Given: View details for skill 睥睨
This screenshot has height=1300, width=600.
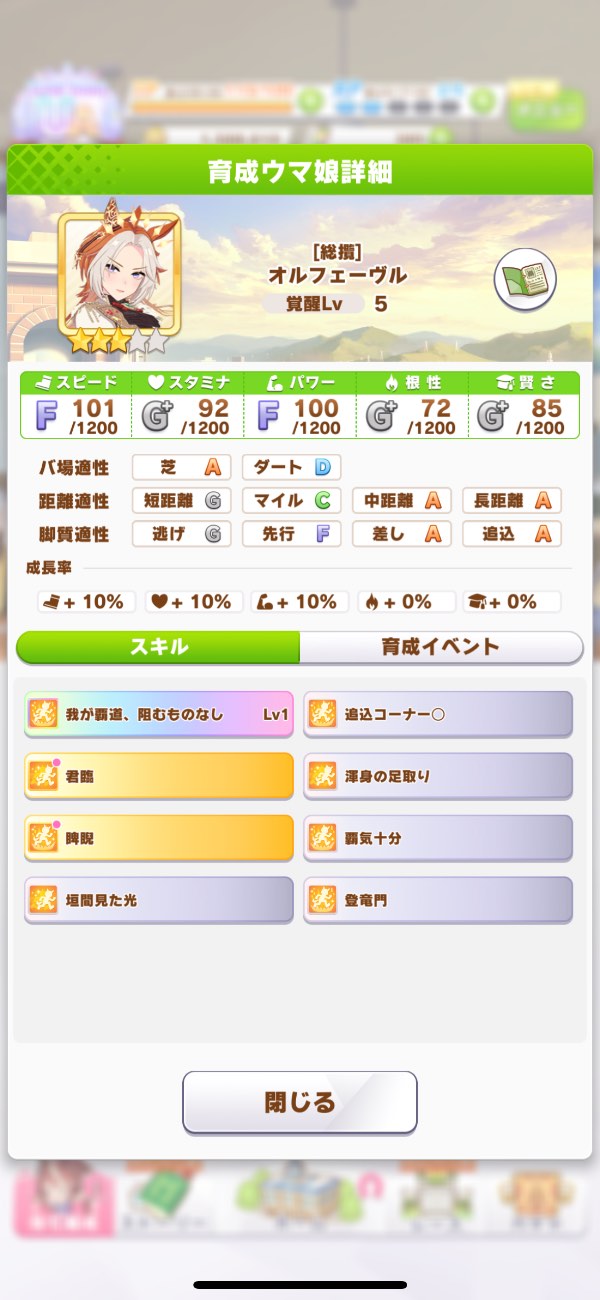Looking at the screenshot, I should pos(159,838).
